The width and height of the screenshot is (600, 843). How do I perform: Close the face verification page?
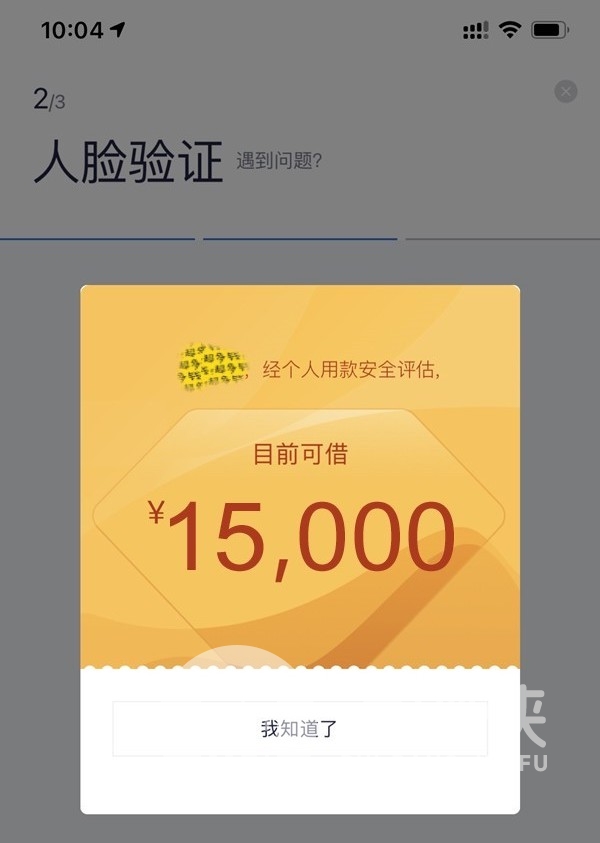[566, 92]
